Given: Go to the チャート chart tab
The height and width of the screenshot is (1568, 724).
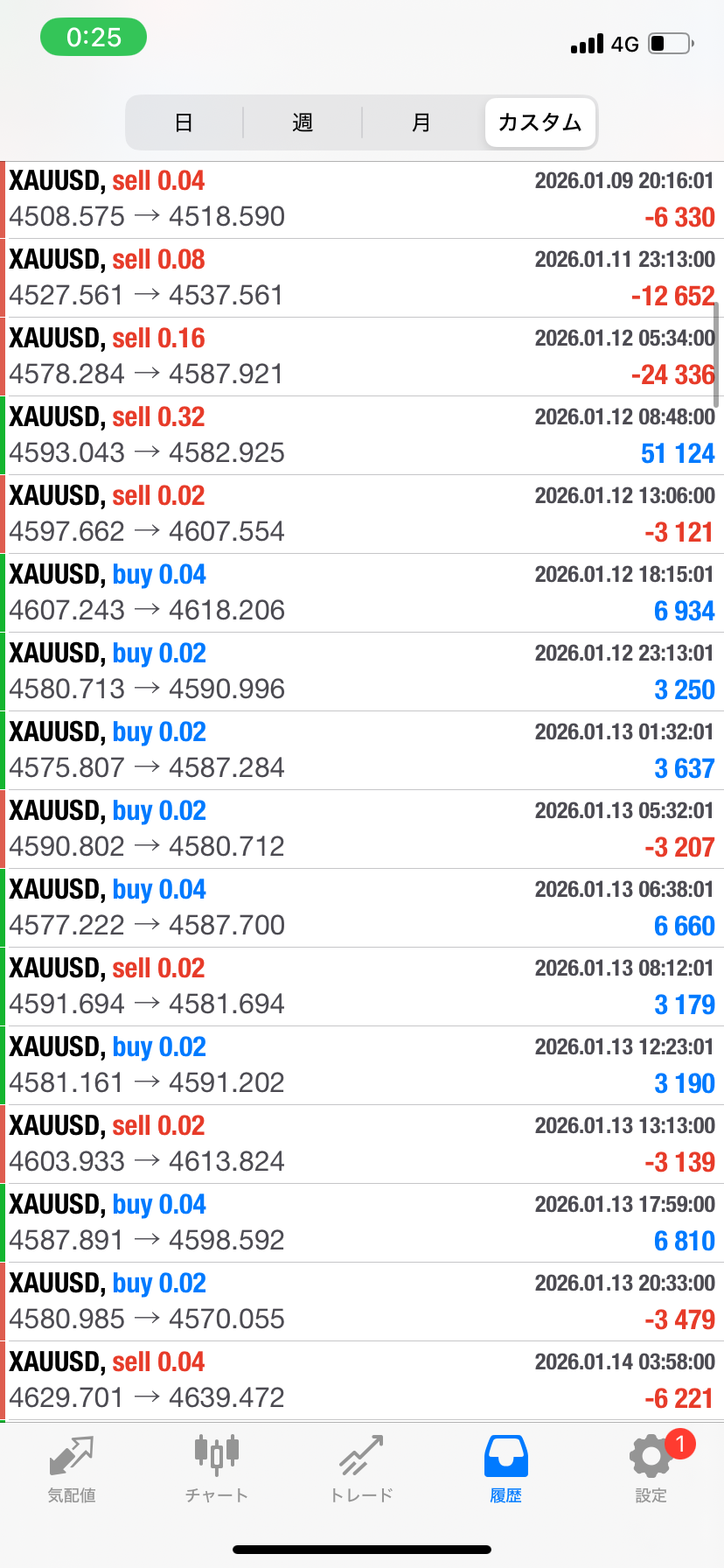Looking at the screenshot, I should pos(217,1470).
